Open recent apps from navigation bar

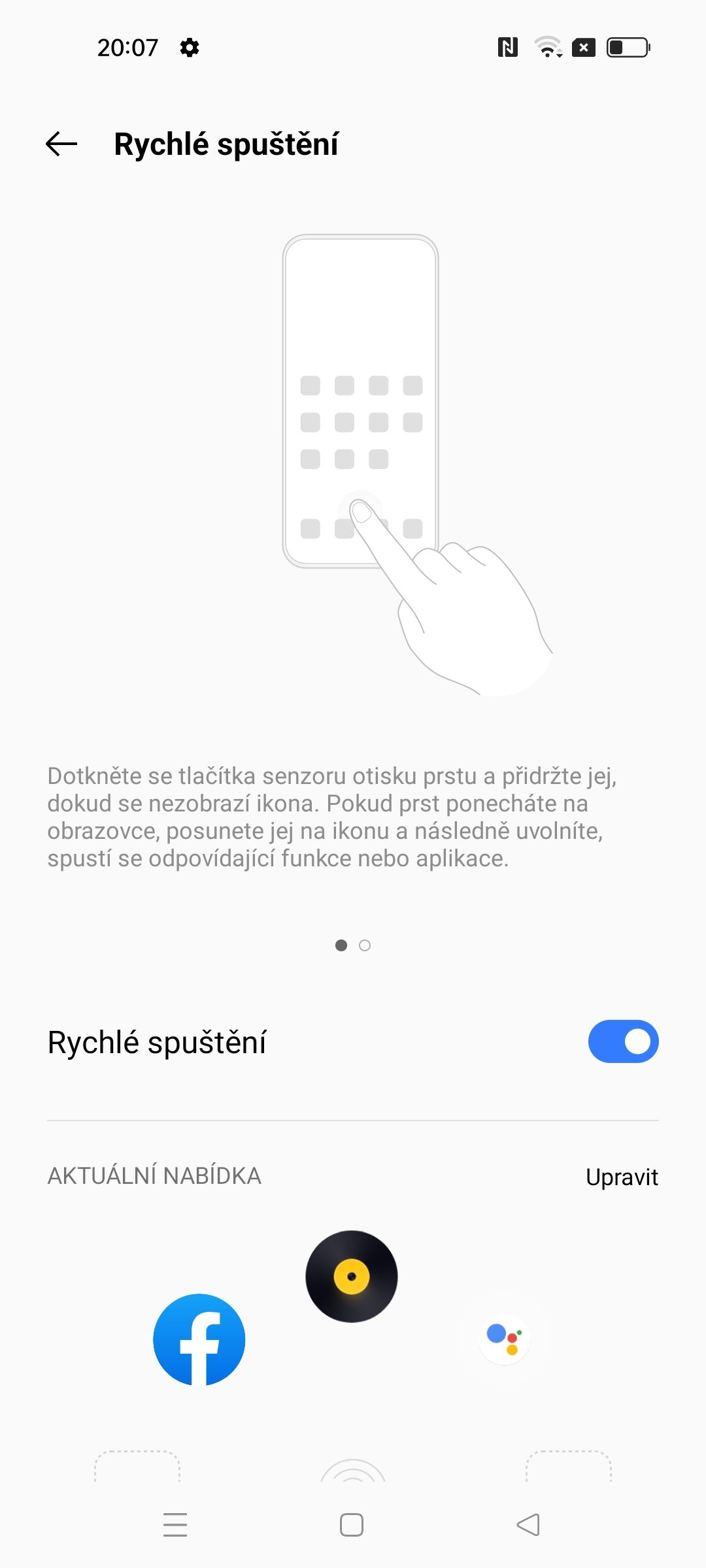tap(175, 1525)
